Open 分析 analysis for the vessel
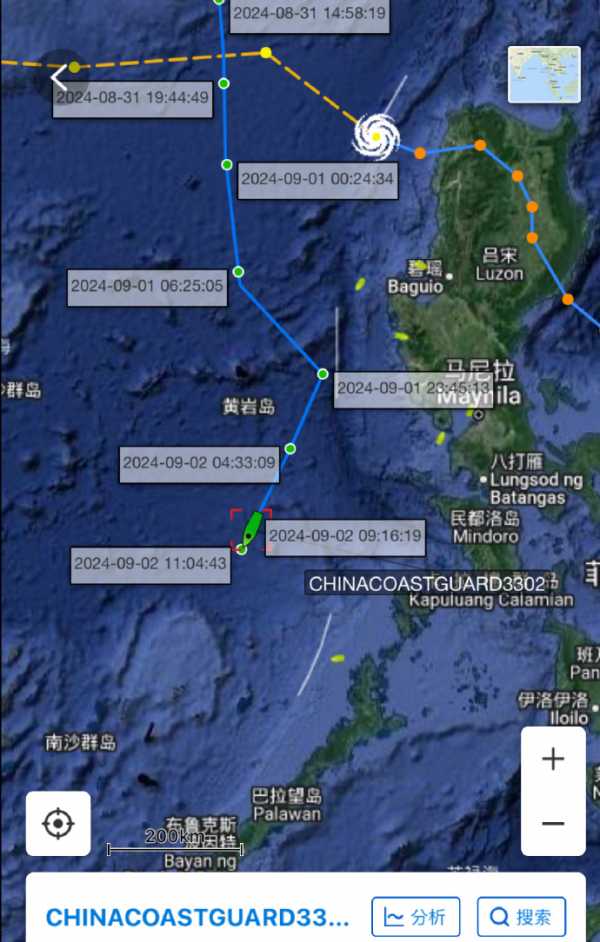The height and width of the screenshot is (942, 600). point(415,917)
